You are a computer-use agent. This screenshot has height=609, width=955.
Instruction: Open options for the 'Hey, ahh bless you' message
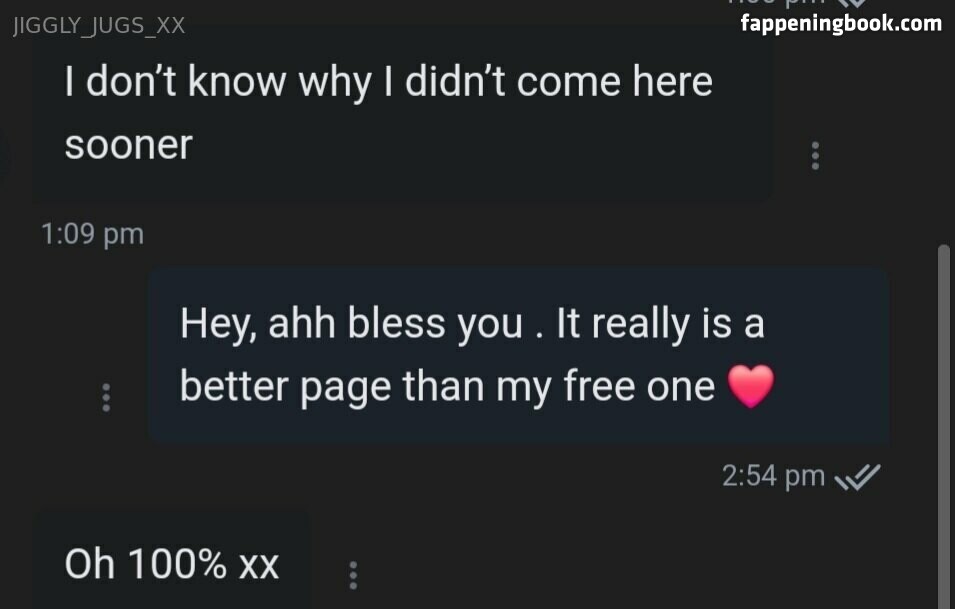106,397
